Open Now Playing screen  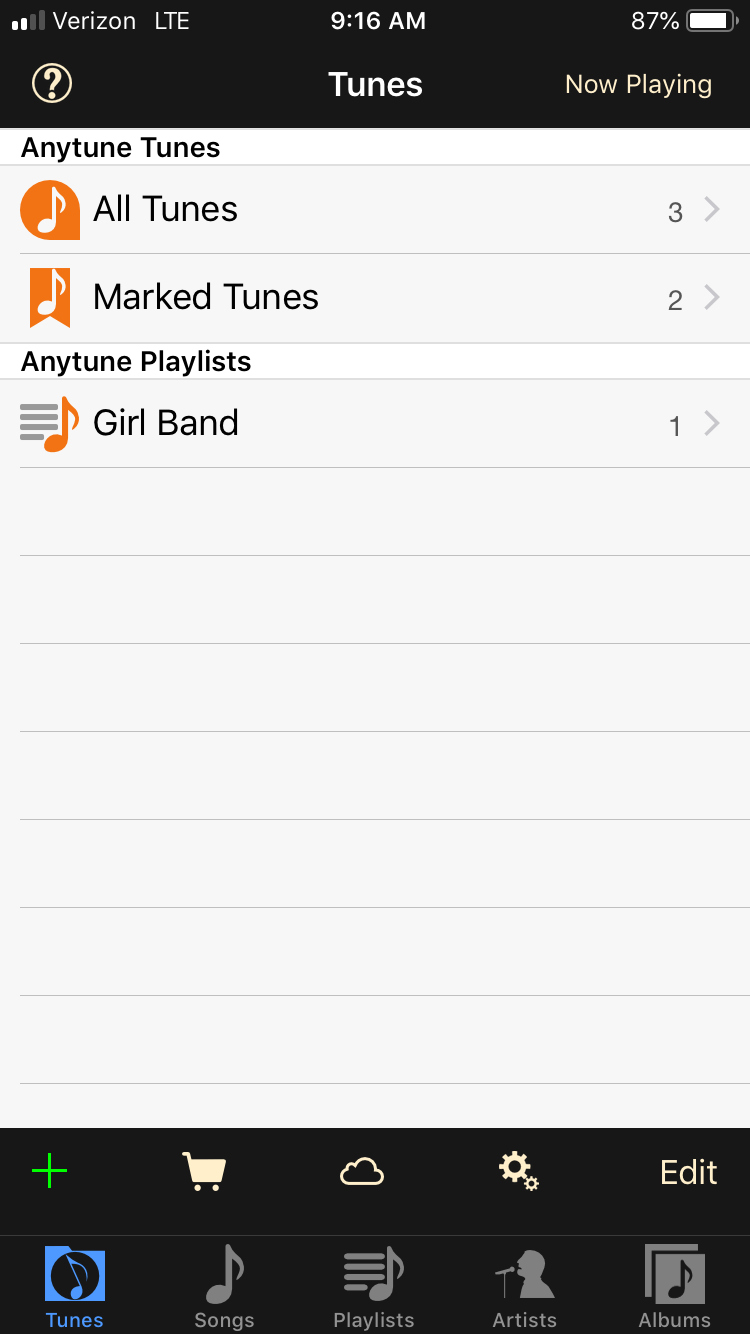(638, 84)
